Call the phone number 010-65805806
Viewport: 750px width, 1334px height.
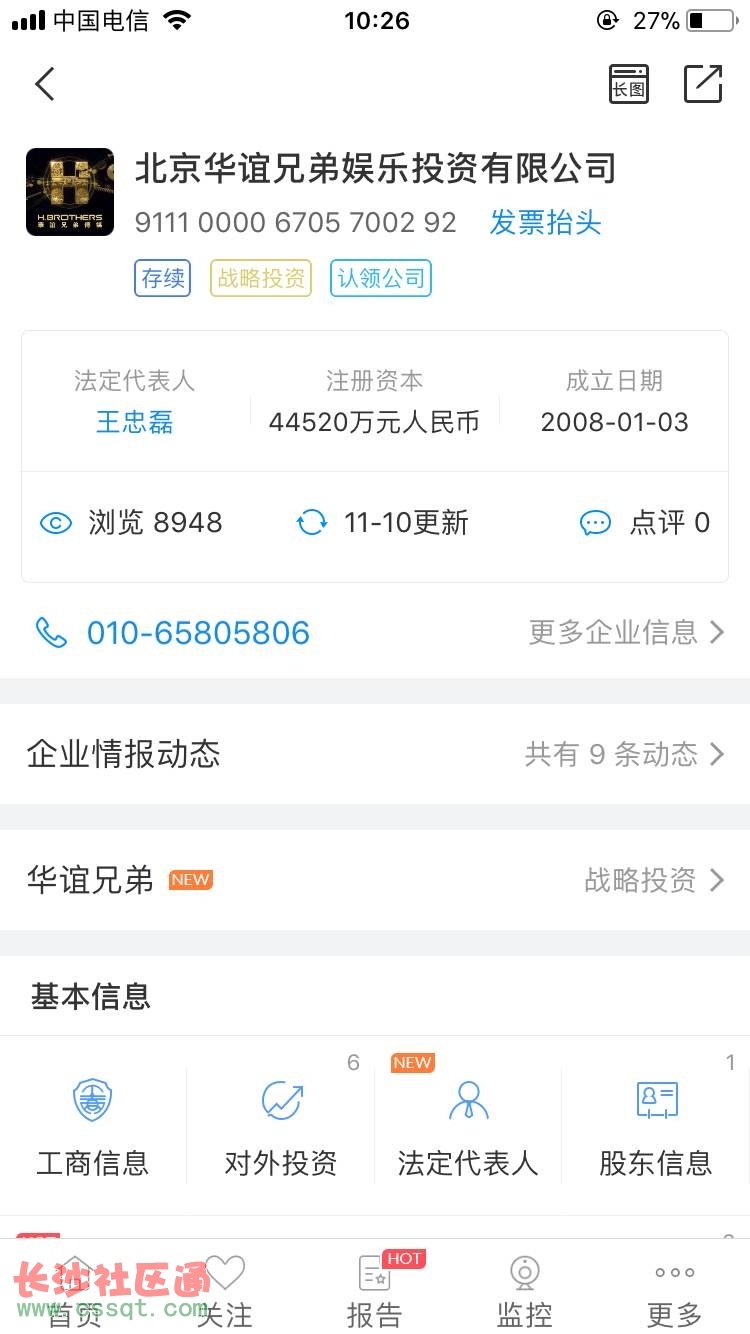(198, 633)
